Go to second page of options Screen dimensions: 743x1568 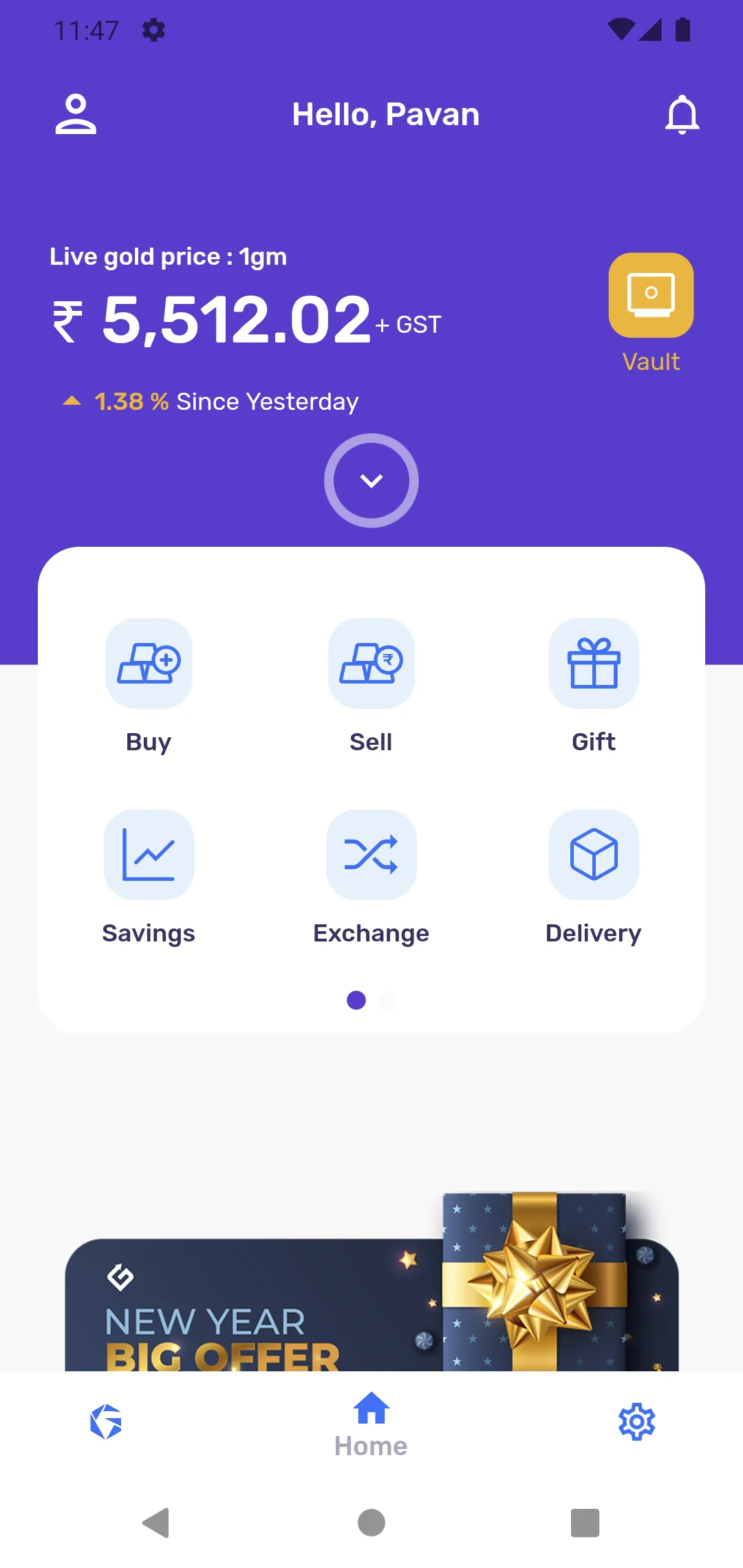[x=387, y=1000]
